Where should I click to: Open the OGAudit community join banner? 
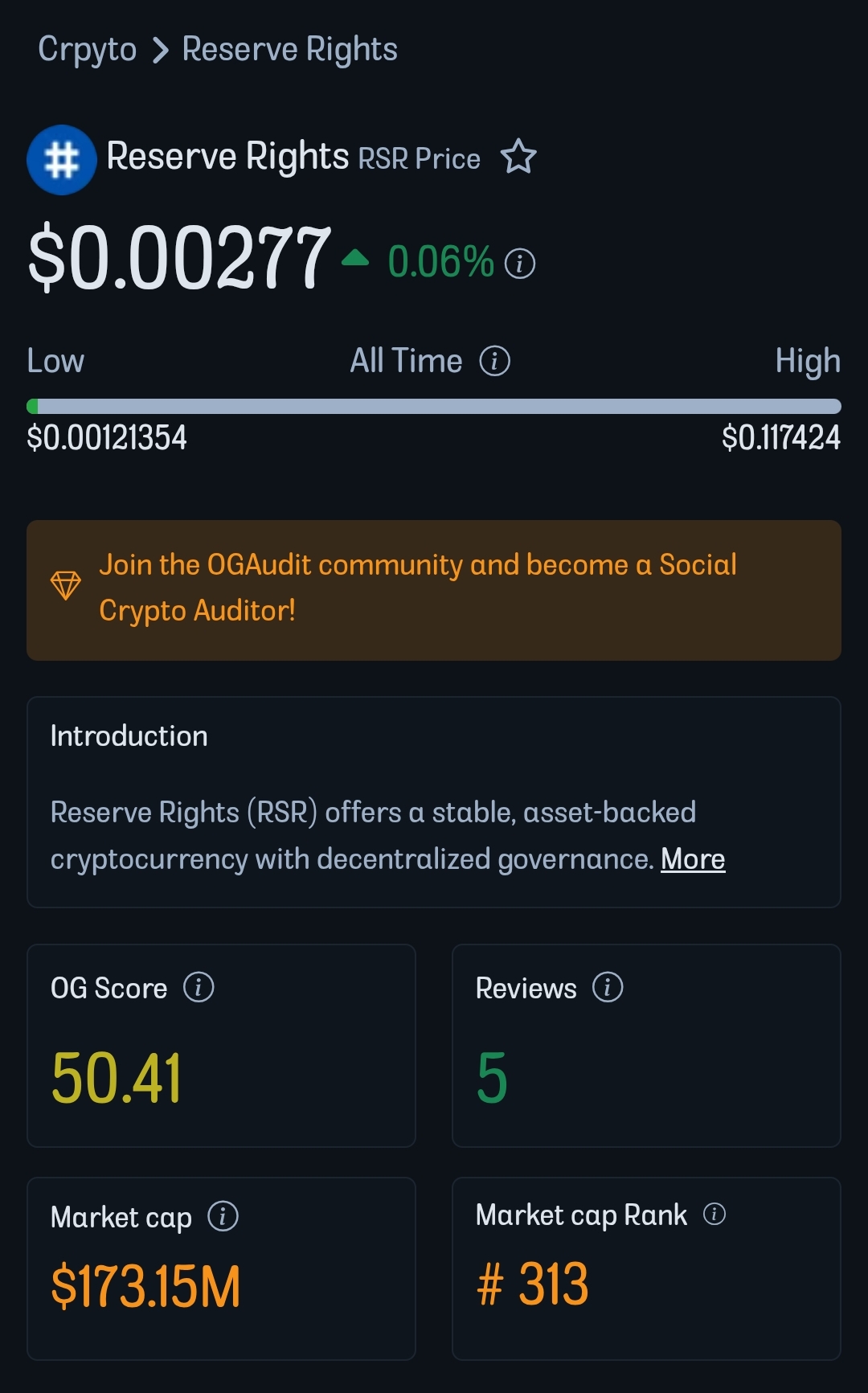[434, 589]
